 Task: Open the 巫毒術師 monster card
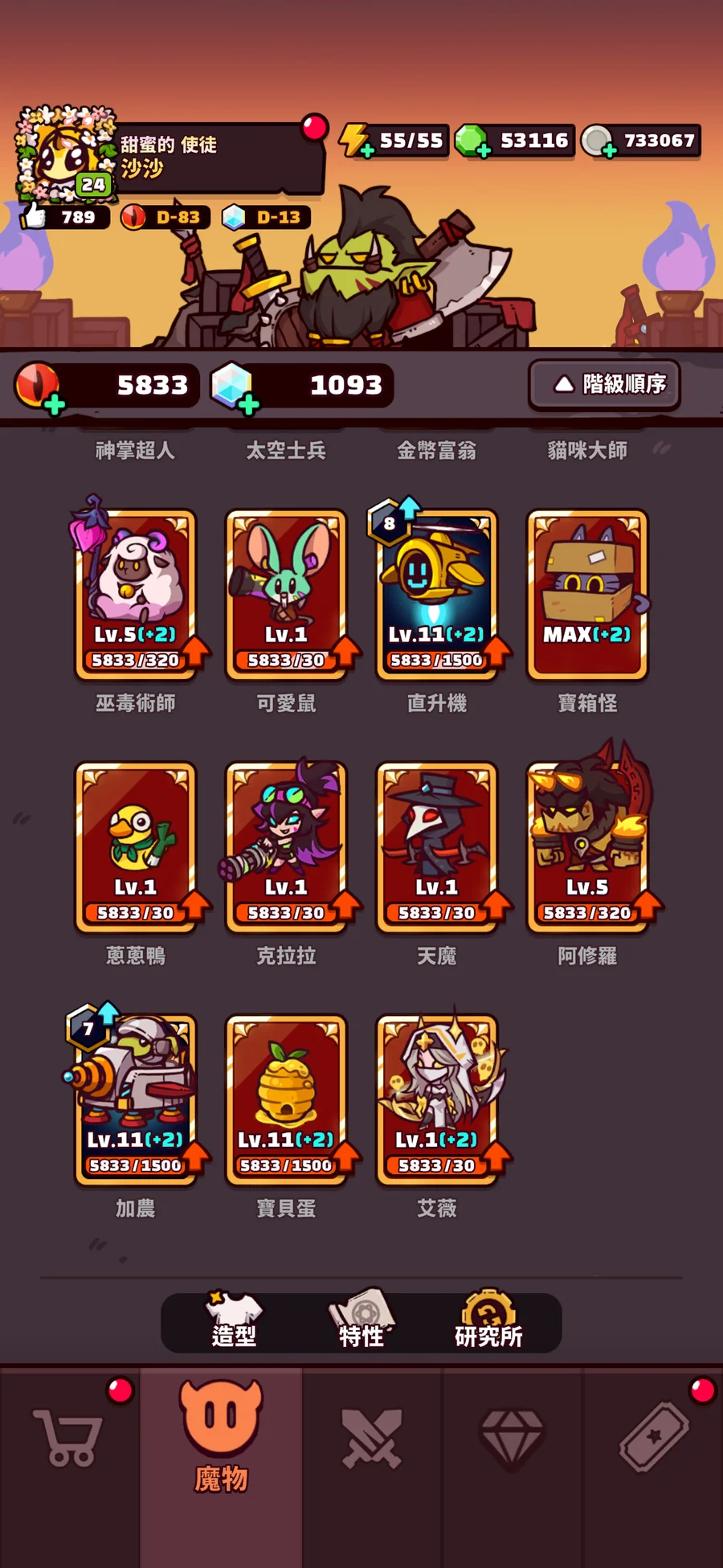click(x=136, y=595)
